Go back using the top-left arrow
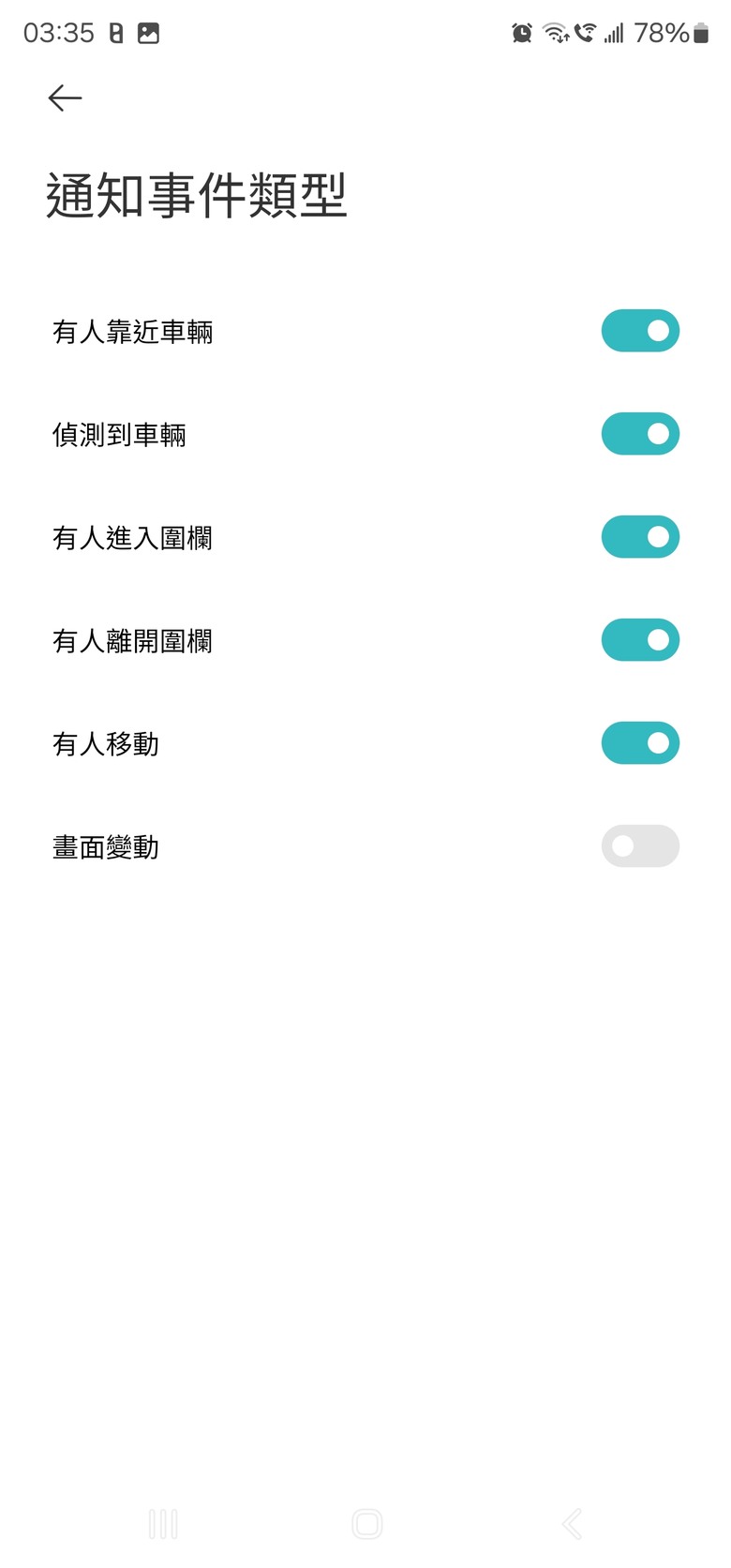This screenshot has height=1568, width=731. pyautogui.click(x=65, y=97)
